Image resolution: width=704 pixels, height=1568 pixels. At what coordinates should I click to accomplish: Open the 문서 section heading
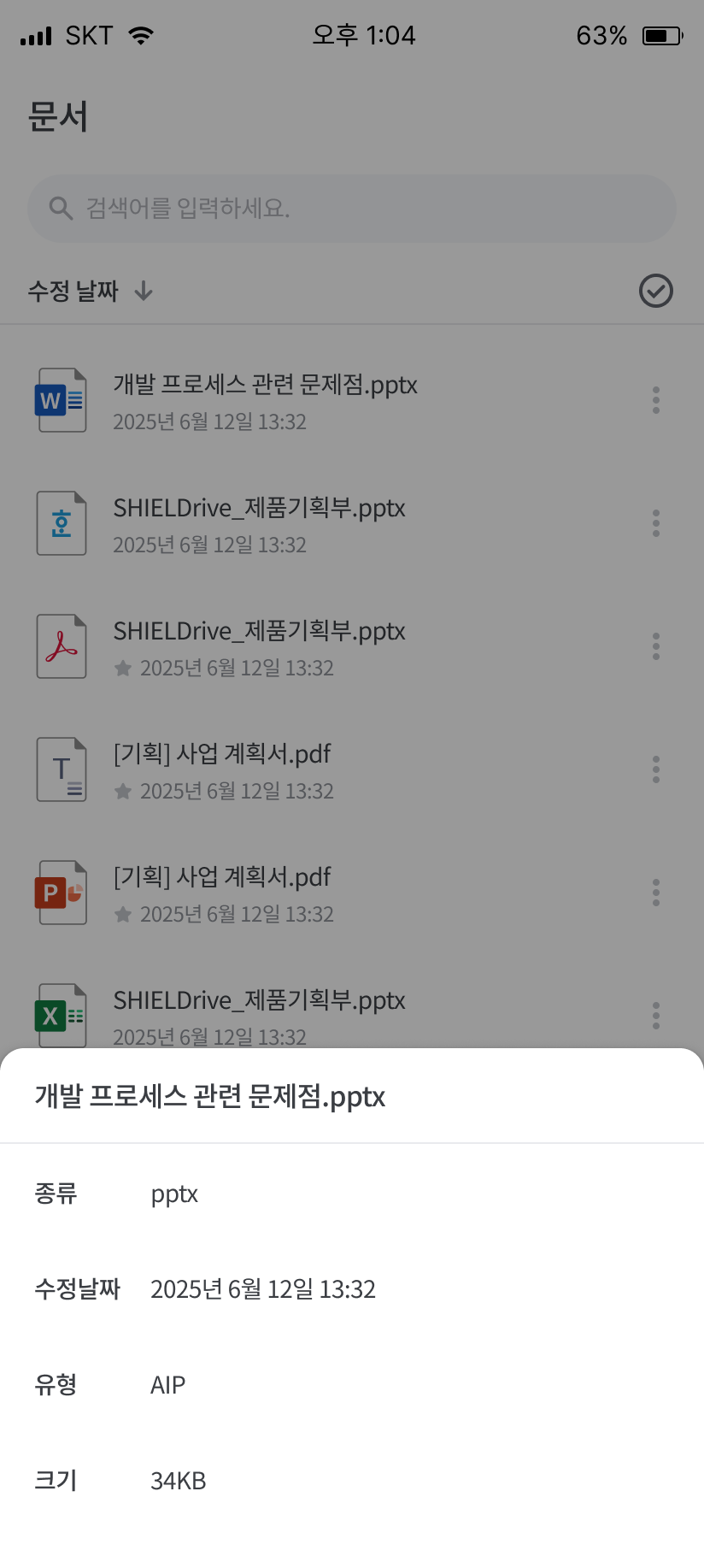[x=59, y=116]
